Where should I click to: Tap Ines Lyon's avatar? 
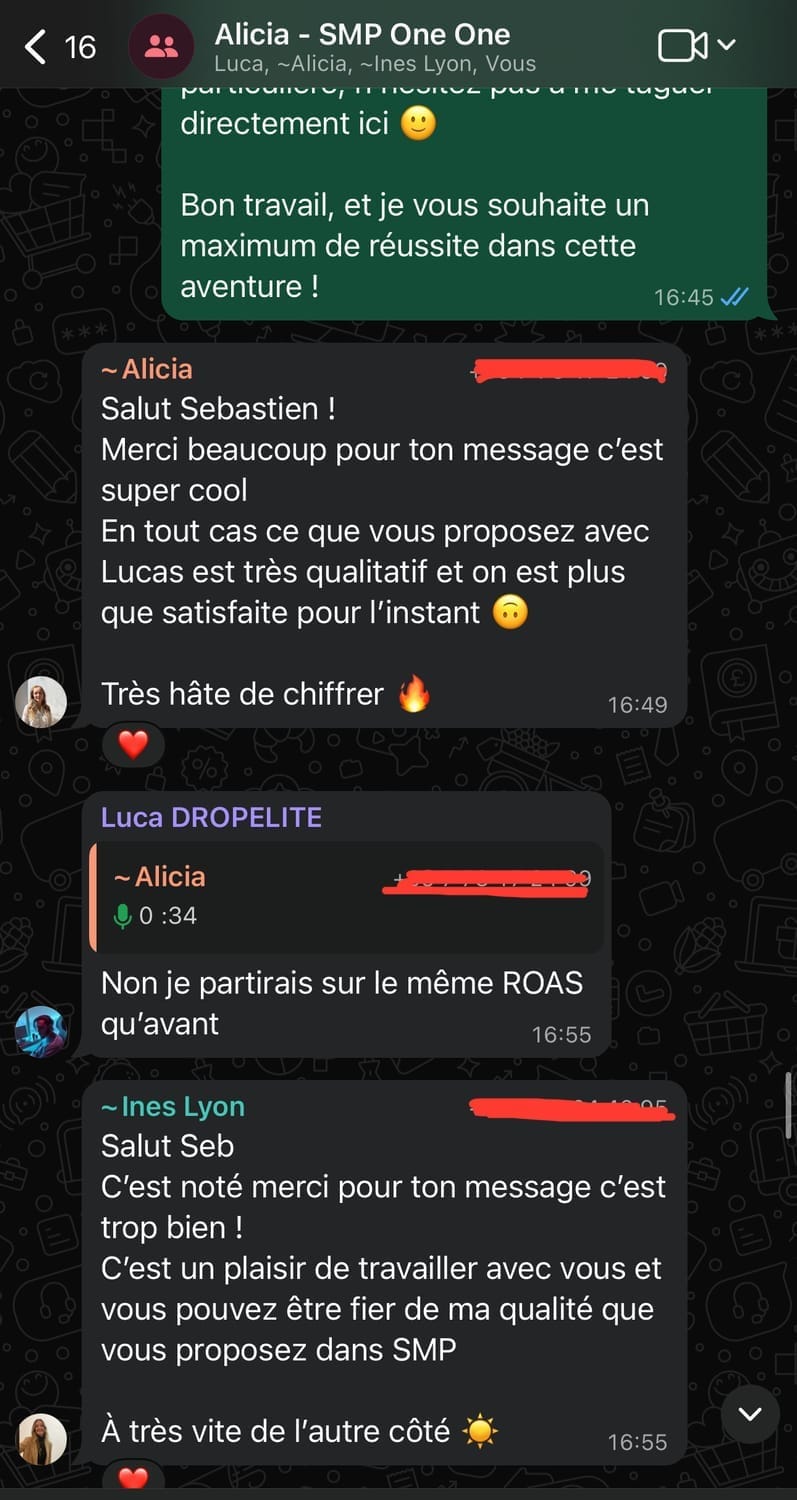point(41,1439)
